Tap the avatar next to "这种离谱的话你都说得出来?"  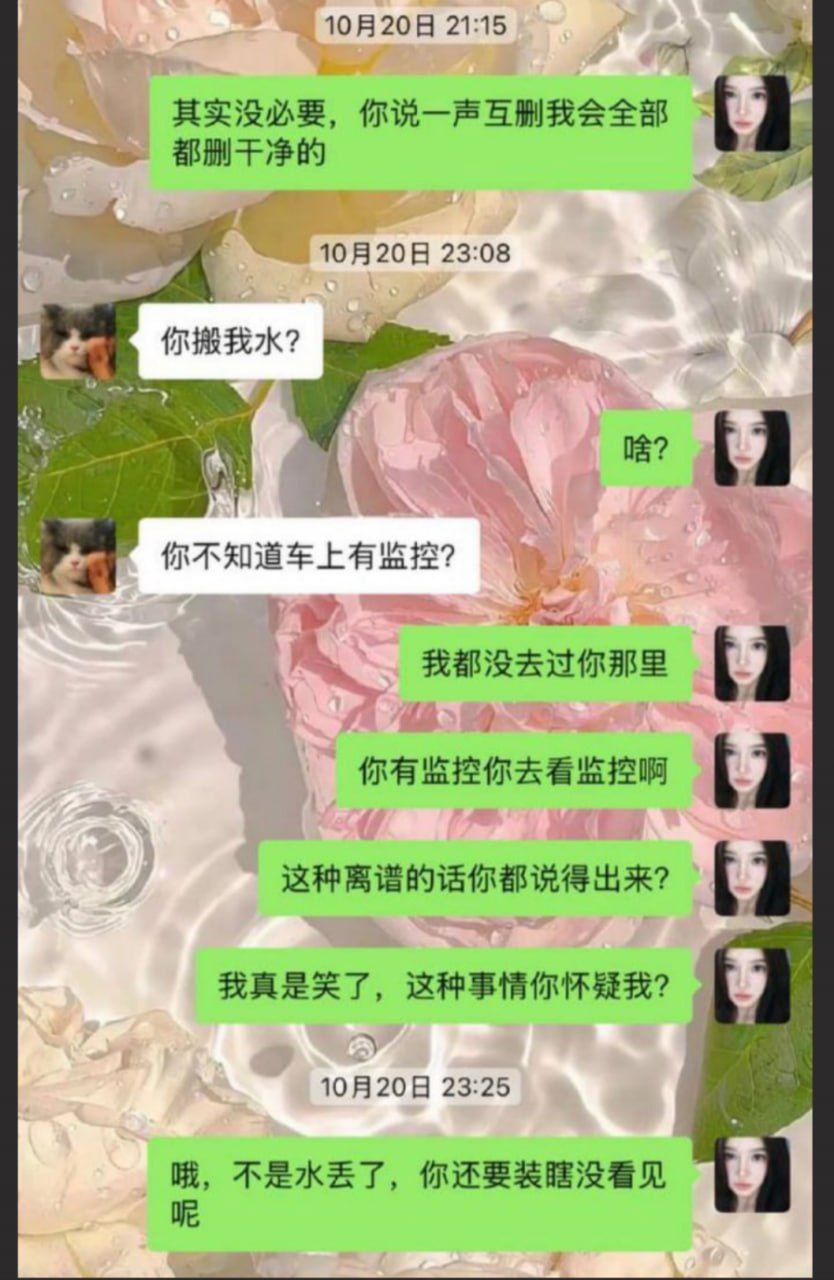pos(752,878)
